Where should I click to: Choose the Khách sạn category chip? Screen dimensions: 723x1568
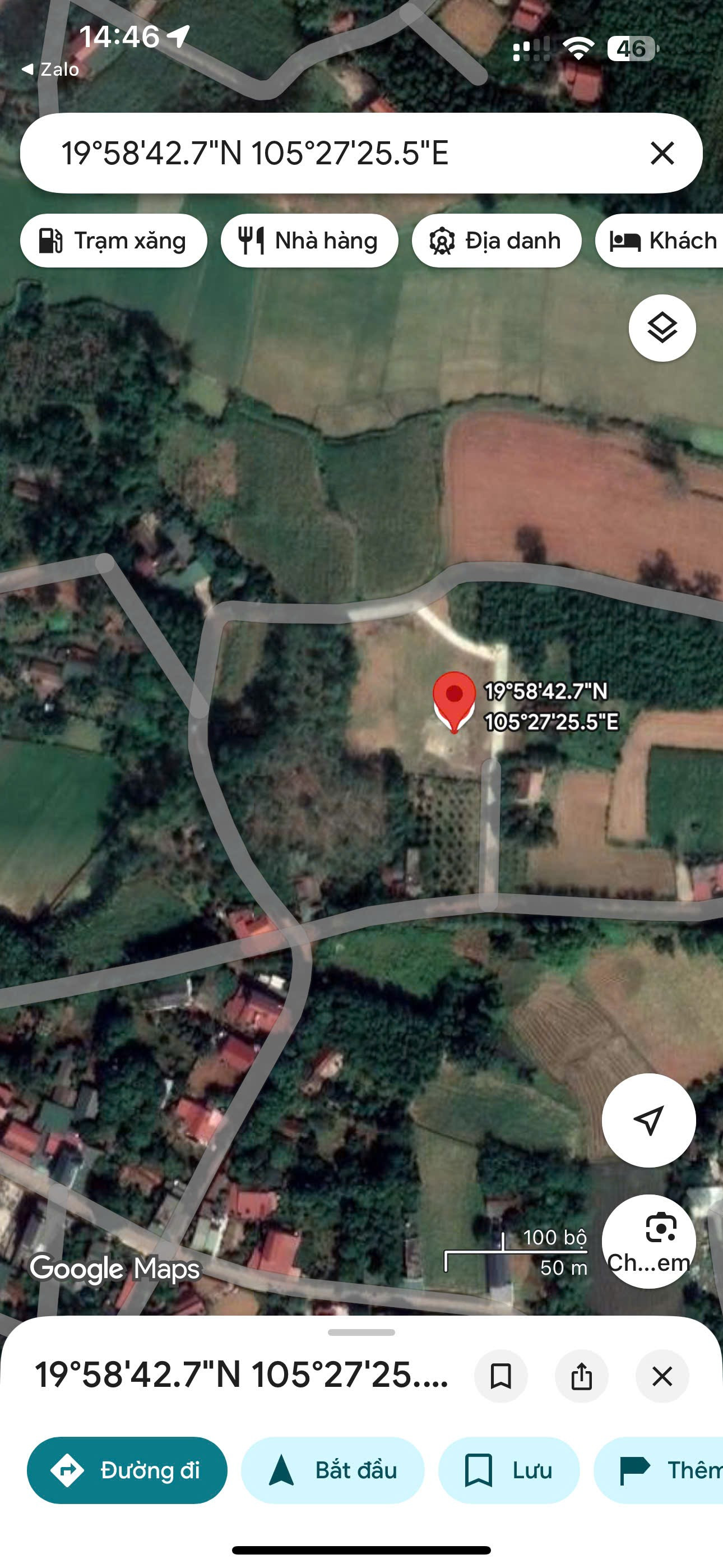click(660, 241)
